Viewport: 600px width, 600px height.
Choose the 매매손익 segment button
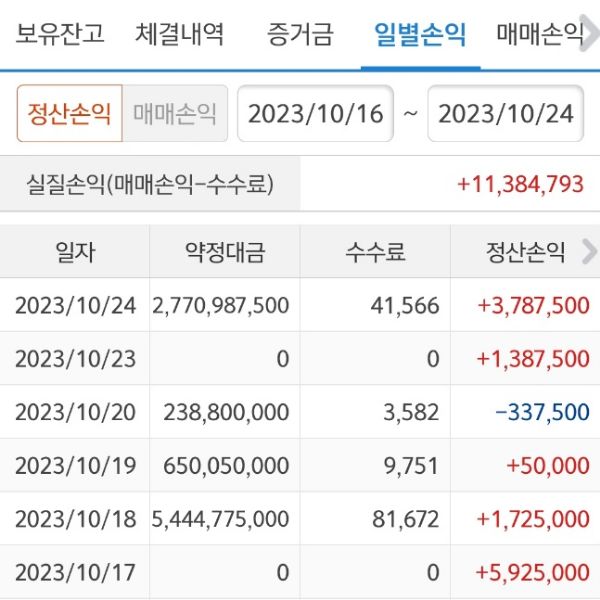pos(175,113)
